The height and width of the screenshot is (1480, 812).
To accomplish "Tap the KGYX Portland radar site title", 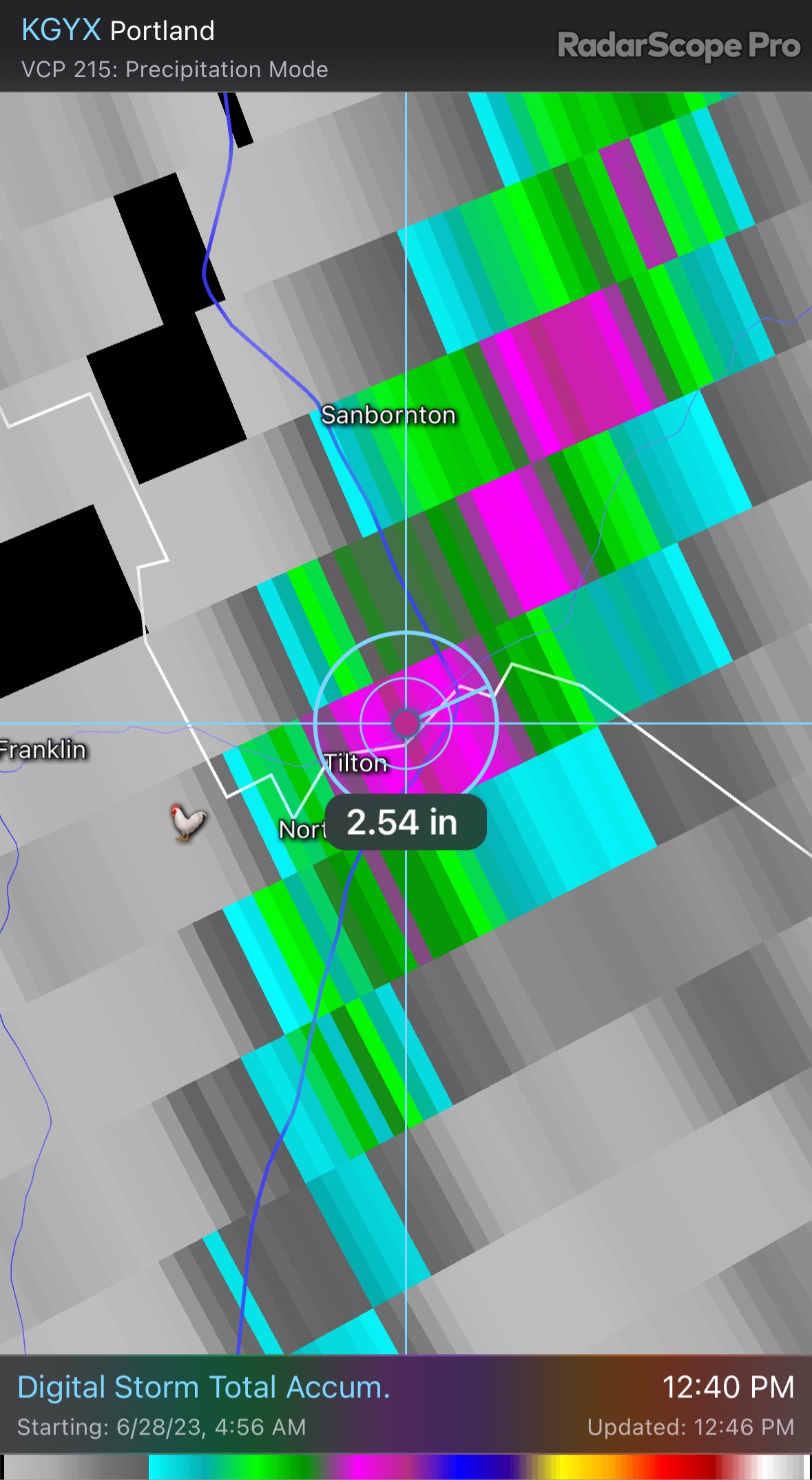I will click(118, 30).
